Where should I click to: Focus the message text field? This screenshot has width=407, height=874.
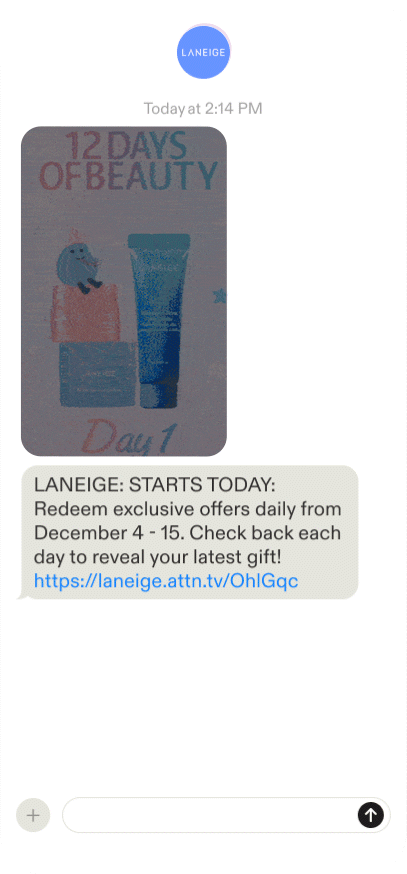point(210,815)
